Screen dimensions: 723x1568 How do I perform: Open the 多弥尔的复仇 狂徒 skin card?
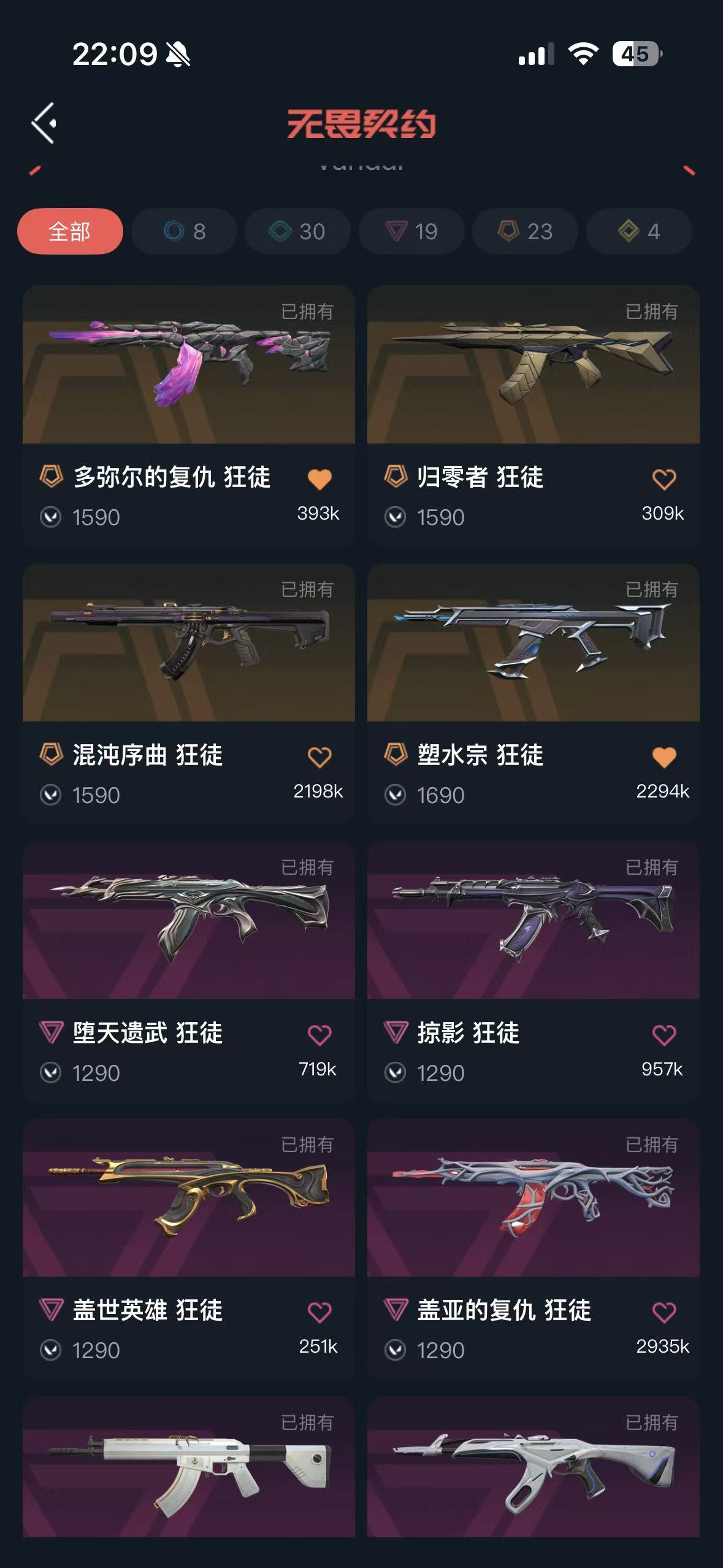click(188, 365)
